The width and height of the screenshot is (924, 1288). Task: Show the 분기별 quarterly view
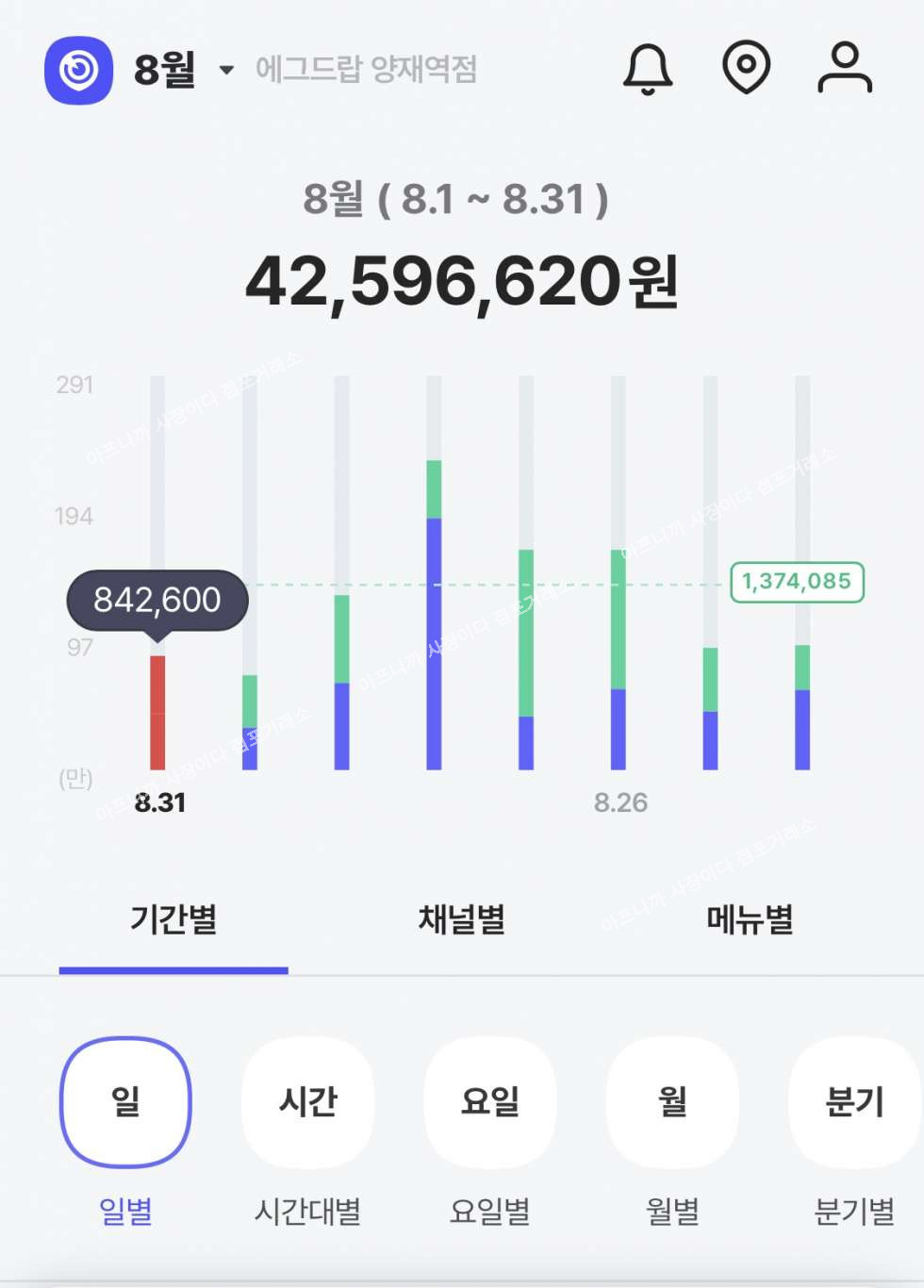[853, 1102]
